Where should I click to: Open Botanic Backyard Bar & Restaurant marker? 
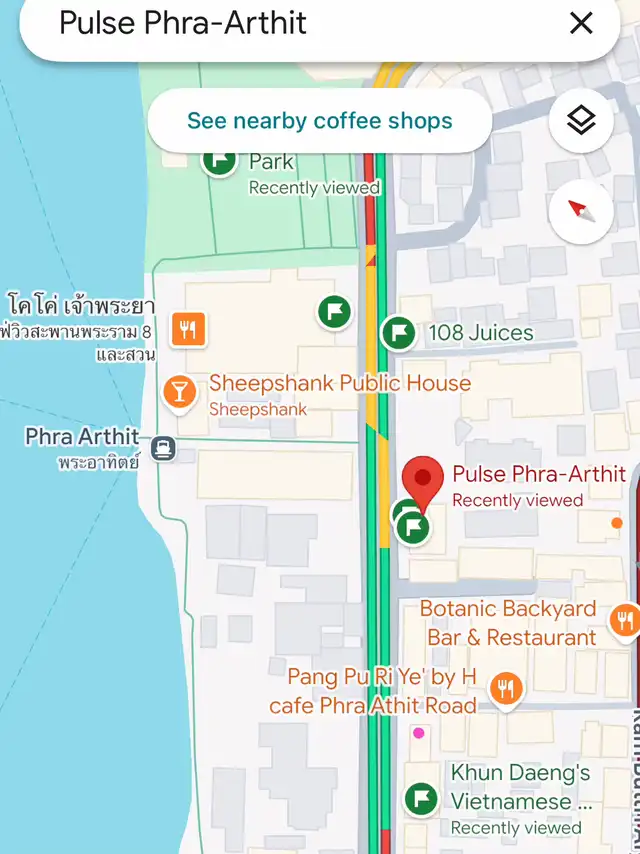(624, 622)
